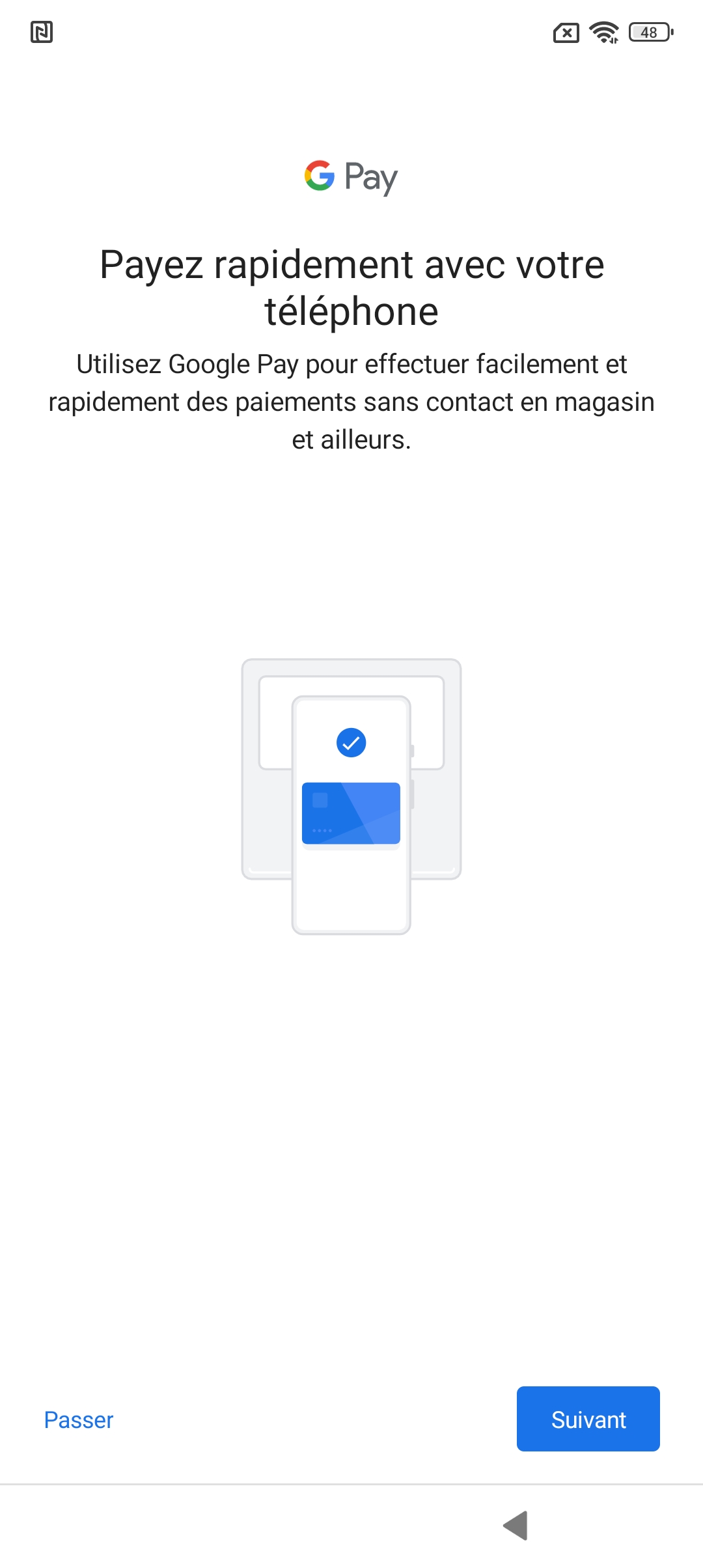Image resolution: width=703 pixels, height=1568 pixels.
Task: Skip Google Pay setup with Passer
Action: 79,1420
